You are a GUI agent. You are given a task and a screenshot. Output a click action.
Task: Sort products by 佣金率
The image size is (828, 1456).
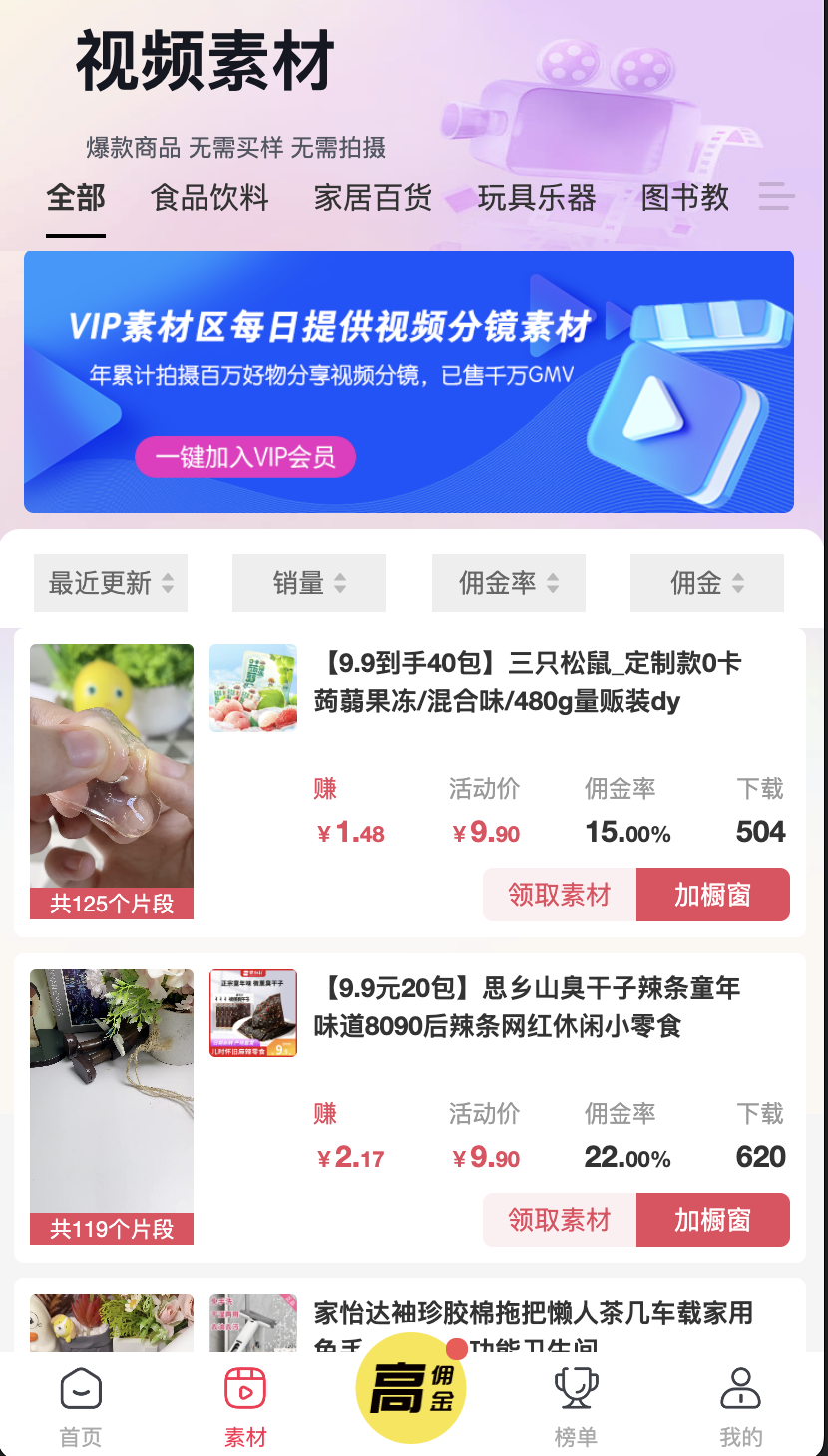tap(509, 583)
